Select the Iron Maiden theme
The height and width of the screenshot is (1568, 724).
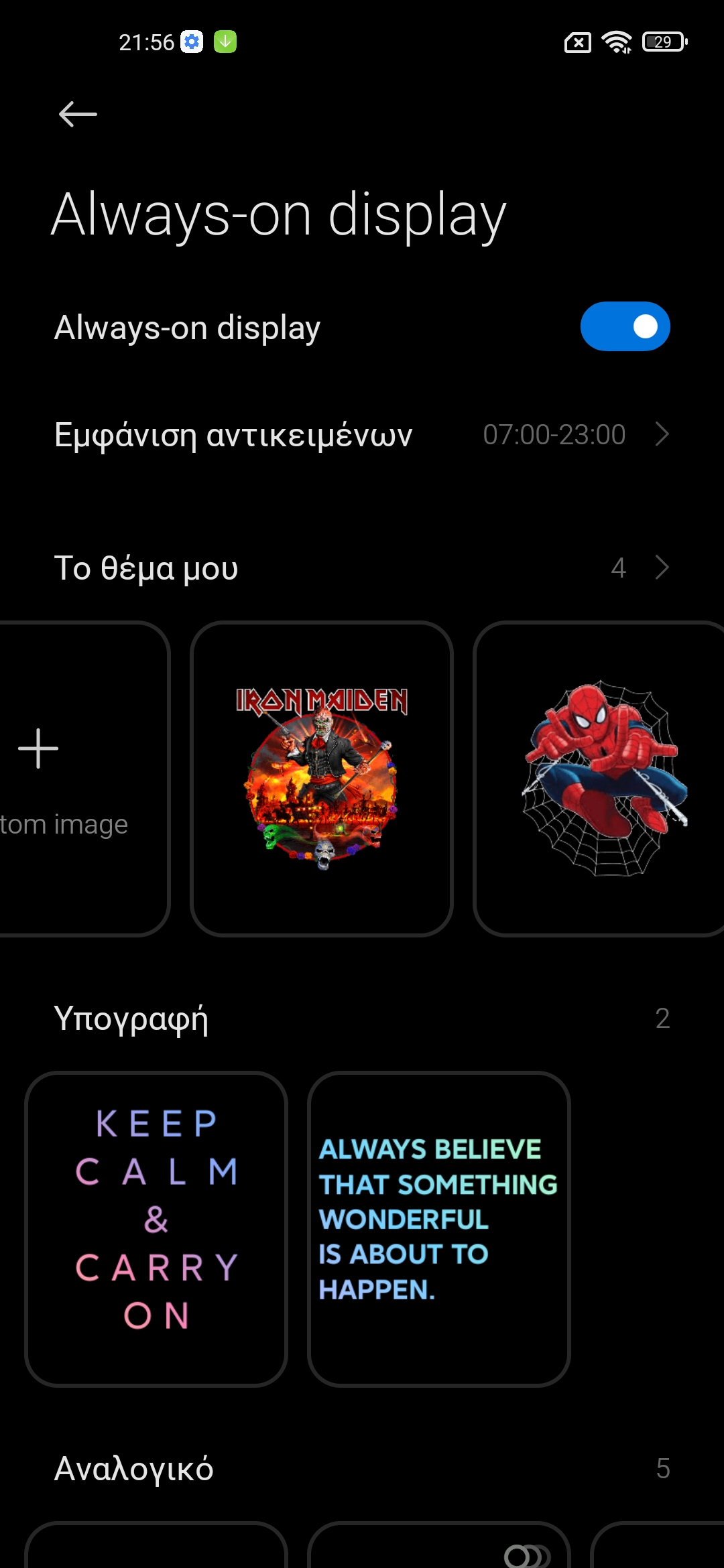coord(322,779)
